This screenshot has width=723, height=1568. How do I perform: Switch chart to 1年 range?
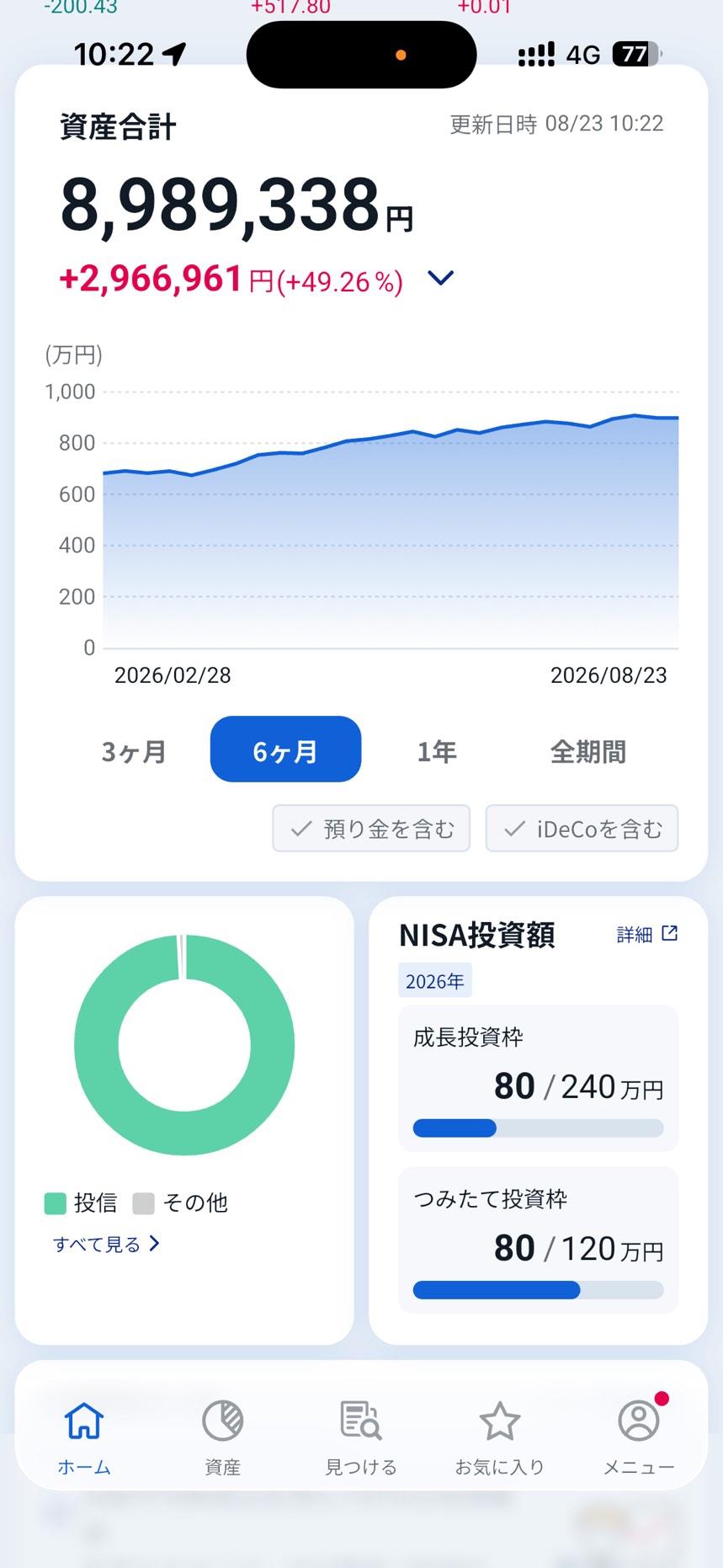click(x=437, y=750)
